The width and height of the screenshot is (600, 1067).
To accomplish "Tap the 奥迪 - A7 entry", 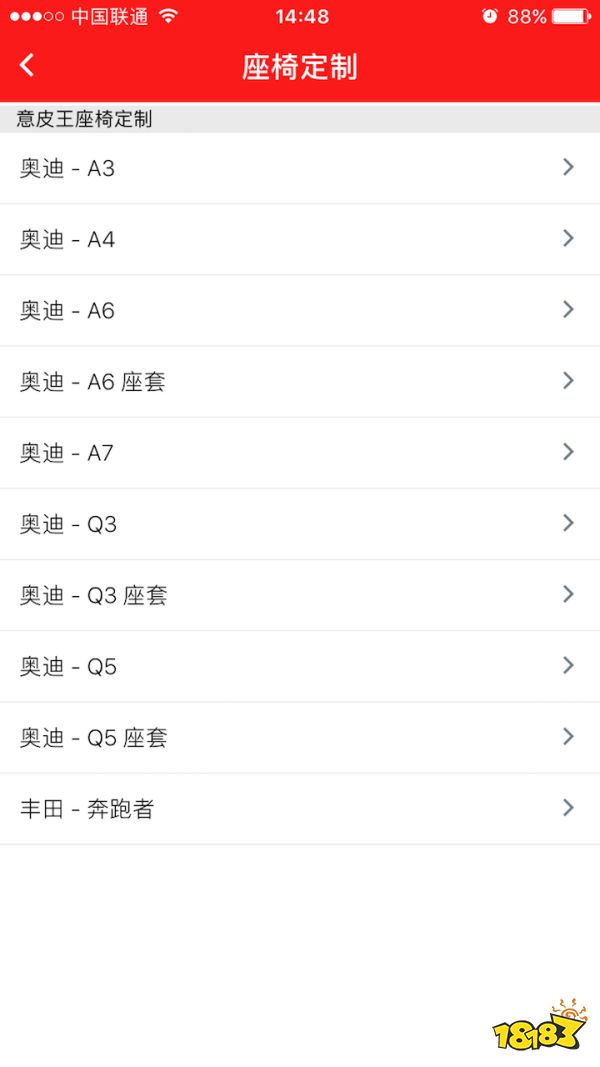I will tap(300, 453).
